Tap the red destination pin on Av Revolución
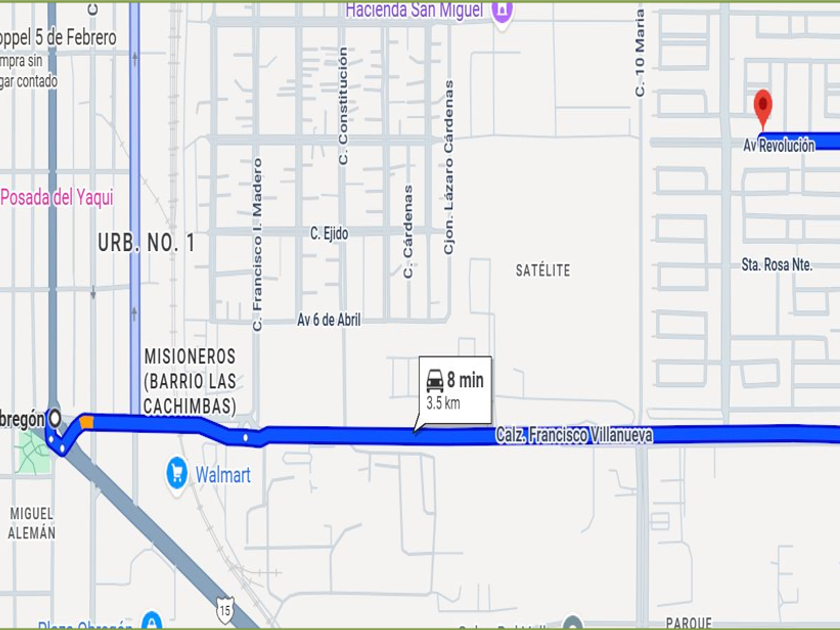The height and width of the screenshot is (630, 840). pos(763,109)
